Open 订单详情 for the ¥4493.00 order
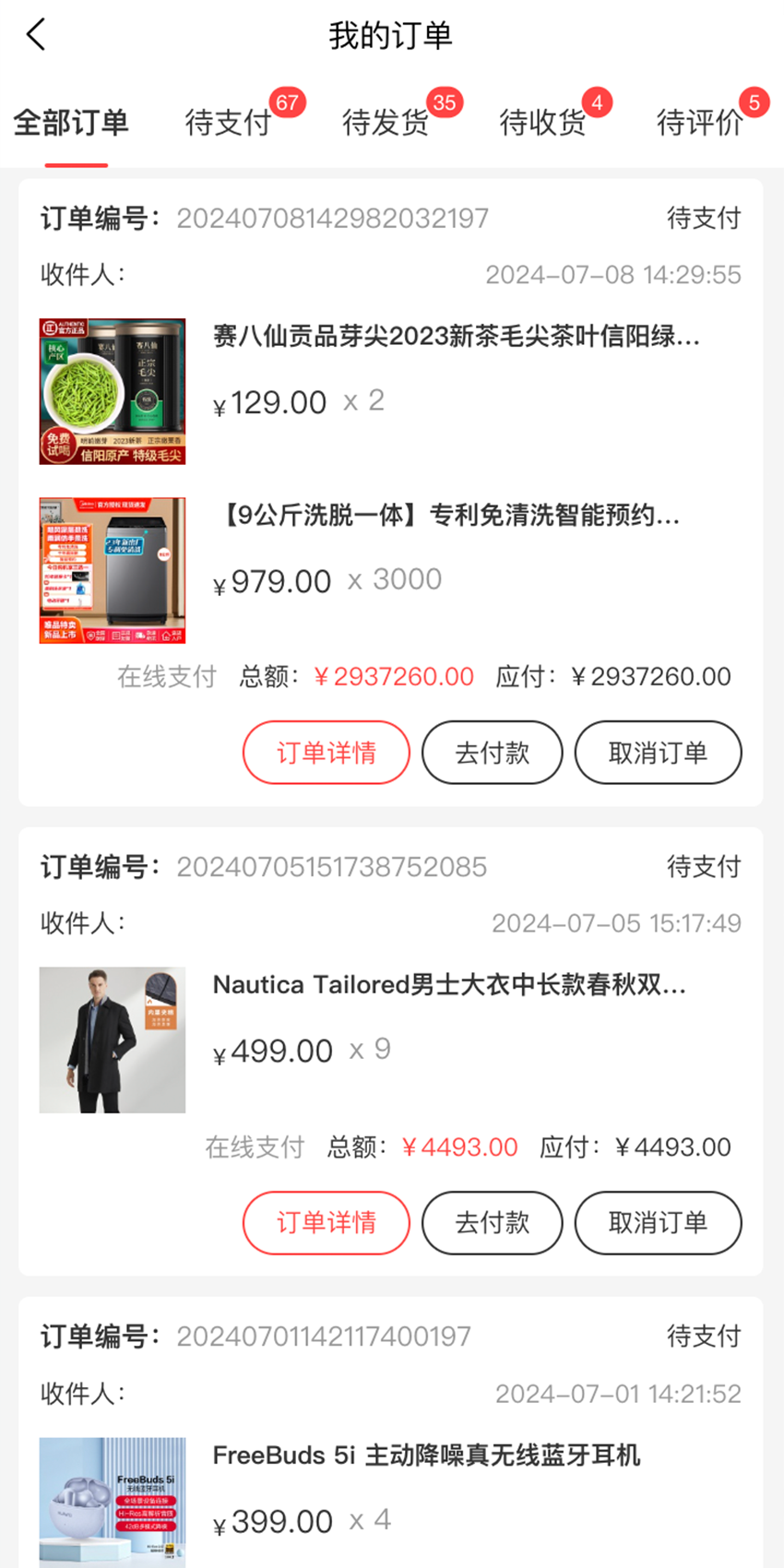 pyautogui.click(x=327, y=1223)
